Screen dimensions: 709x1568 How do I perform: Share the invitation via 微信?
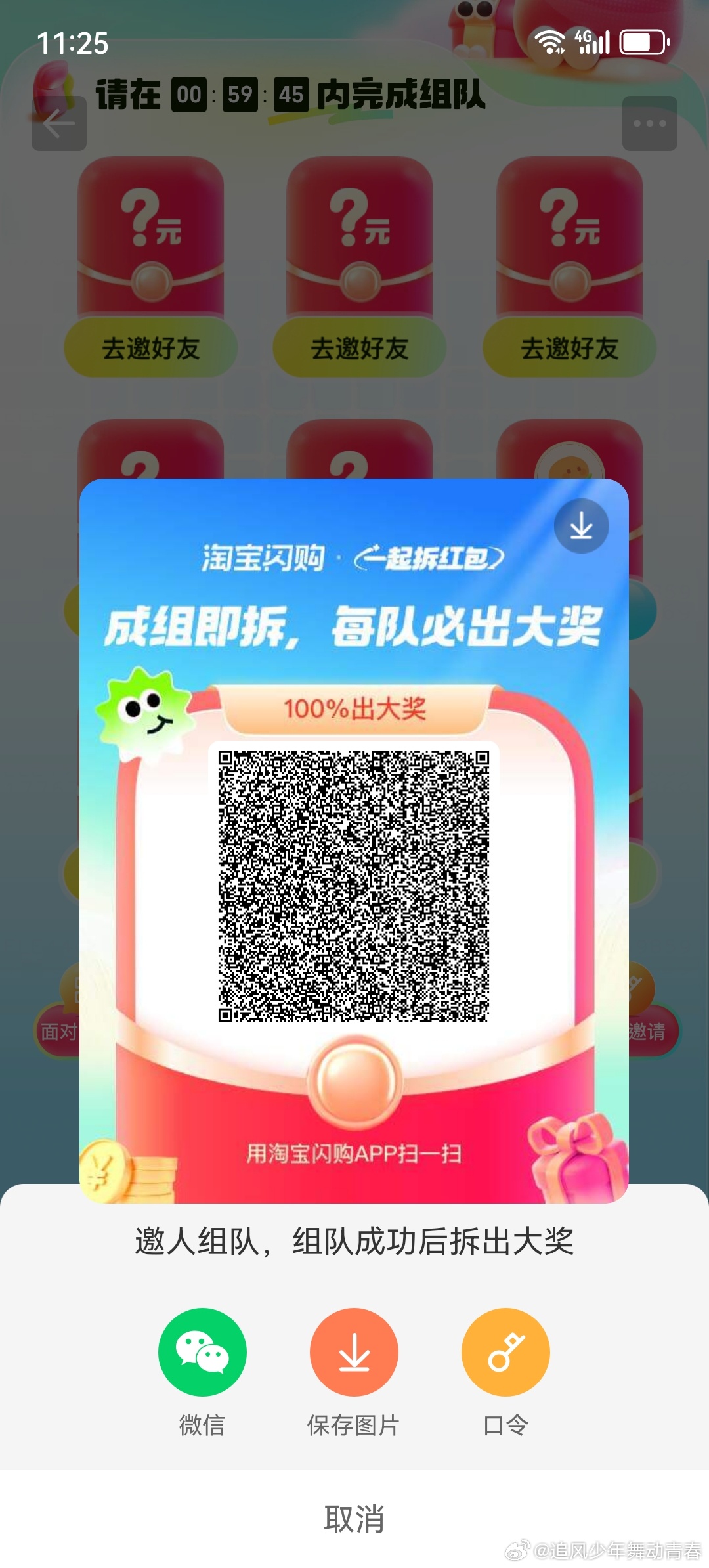click(202, 1353)
